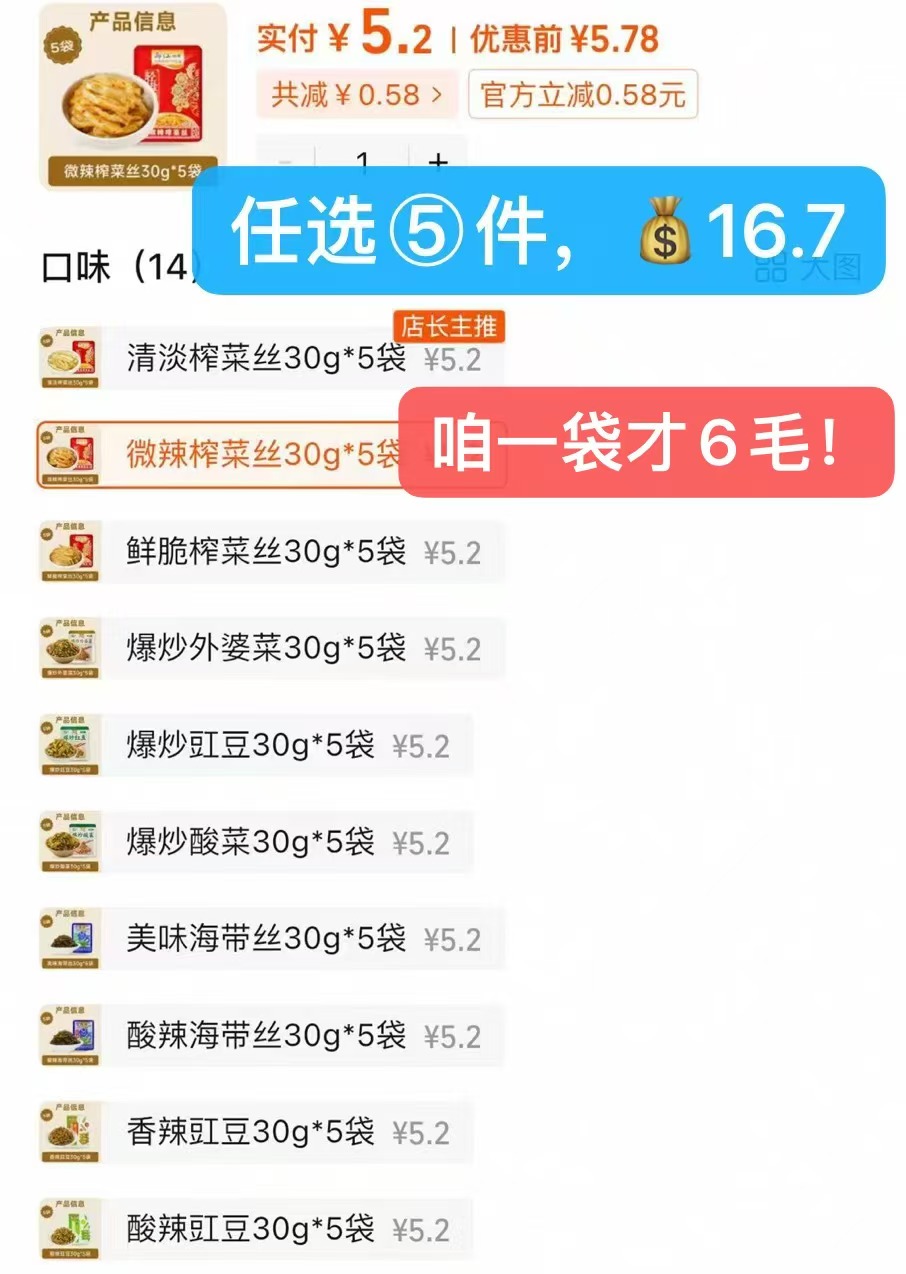Click the 实付¥5.2 payment price
This screenshot has width=906, height=1274.
[x=346, y=40]
